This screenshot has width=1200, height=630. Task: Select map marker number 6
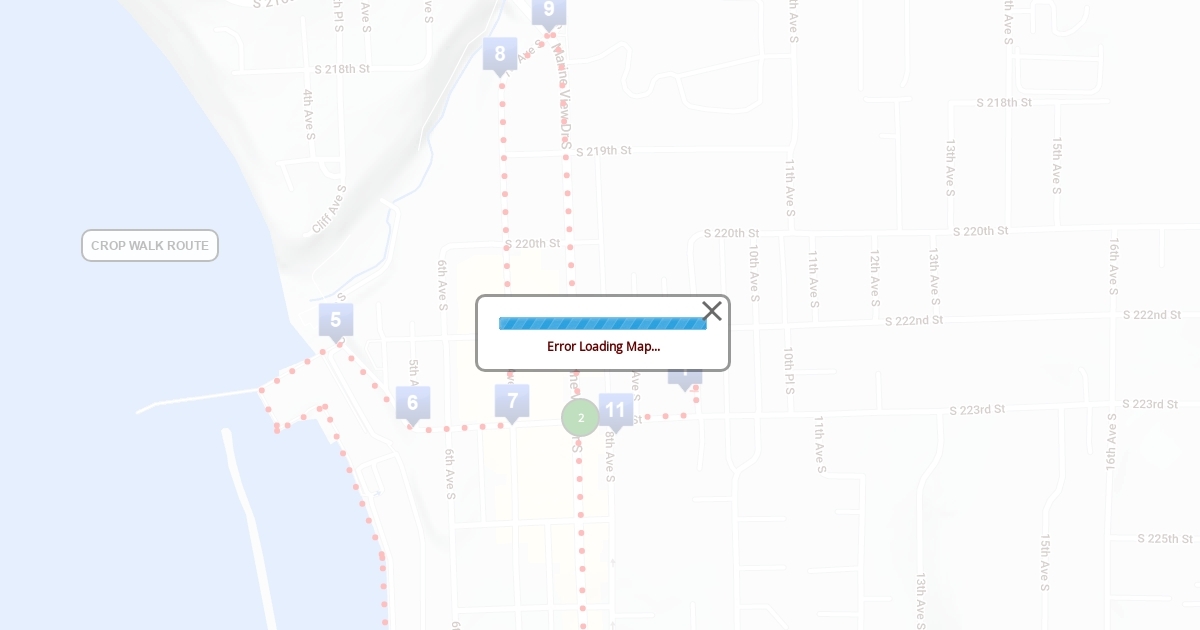coord(413,402)
